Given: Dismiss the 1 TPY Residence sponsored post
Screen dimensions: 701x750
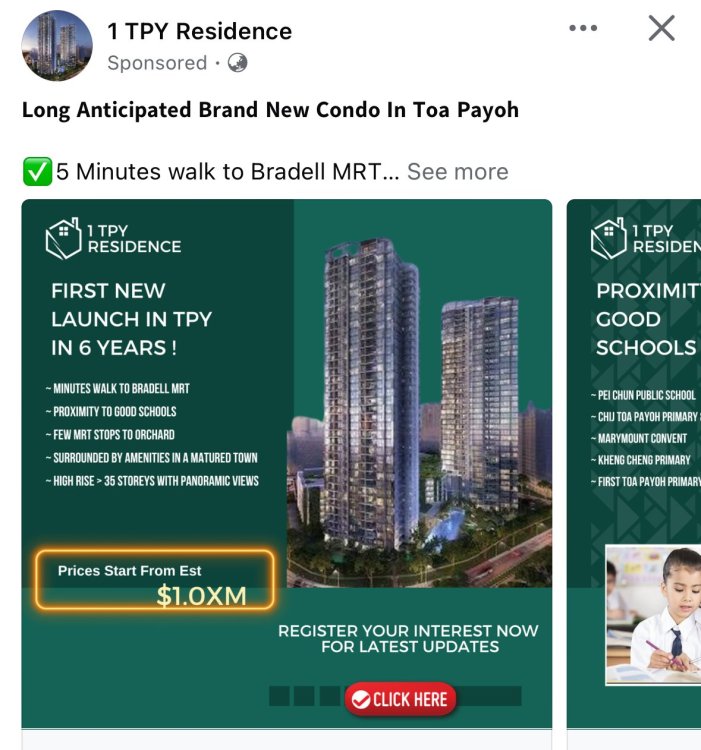Looking at the screenshot, I should (x=661, y=29).
